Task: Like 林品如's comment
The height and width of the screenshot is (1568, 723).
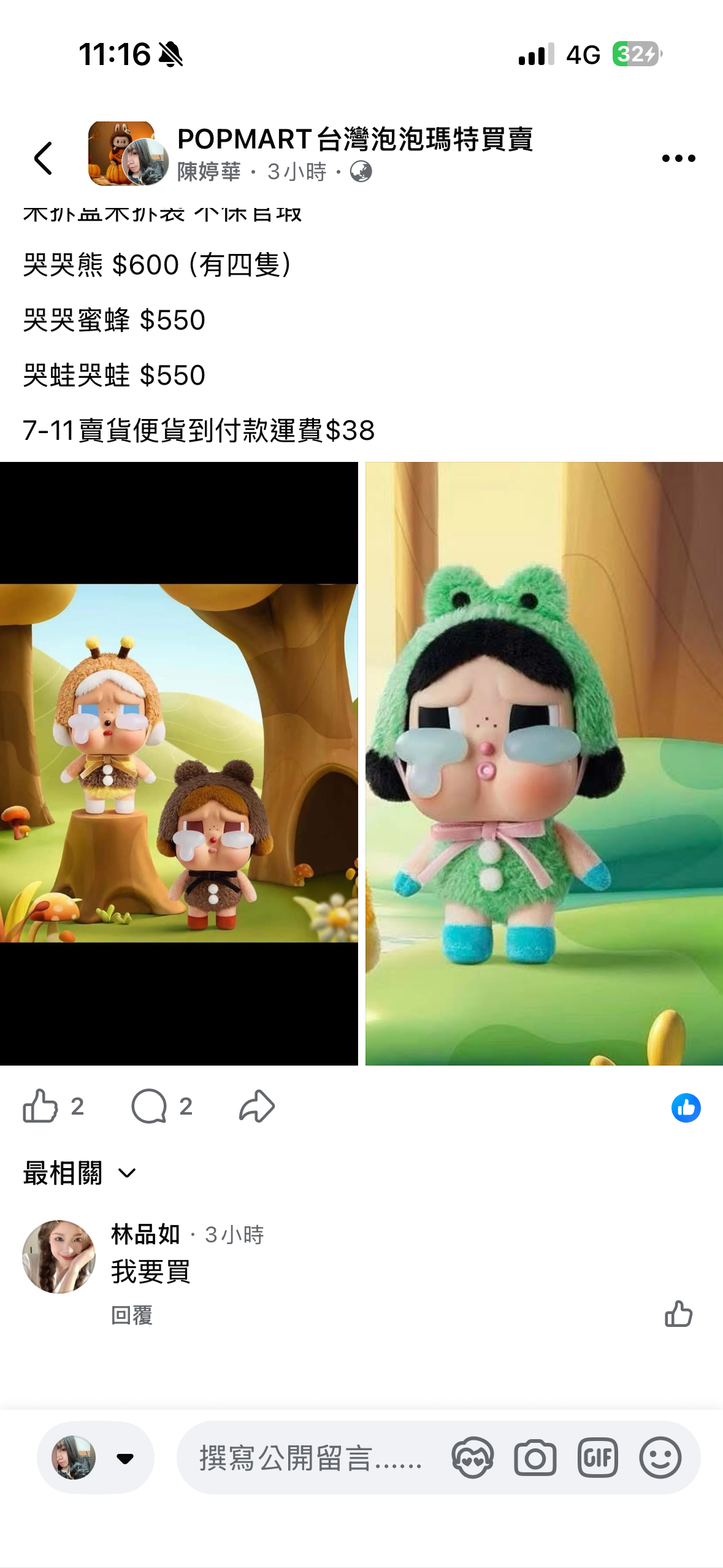Action: point(678,1313)
